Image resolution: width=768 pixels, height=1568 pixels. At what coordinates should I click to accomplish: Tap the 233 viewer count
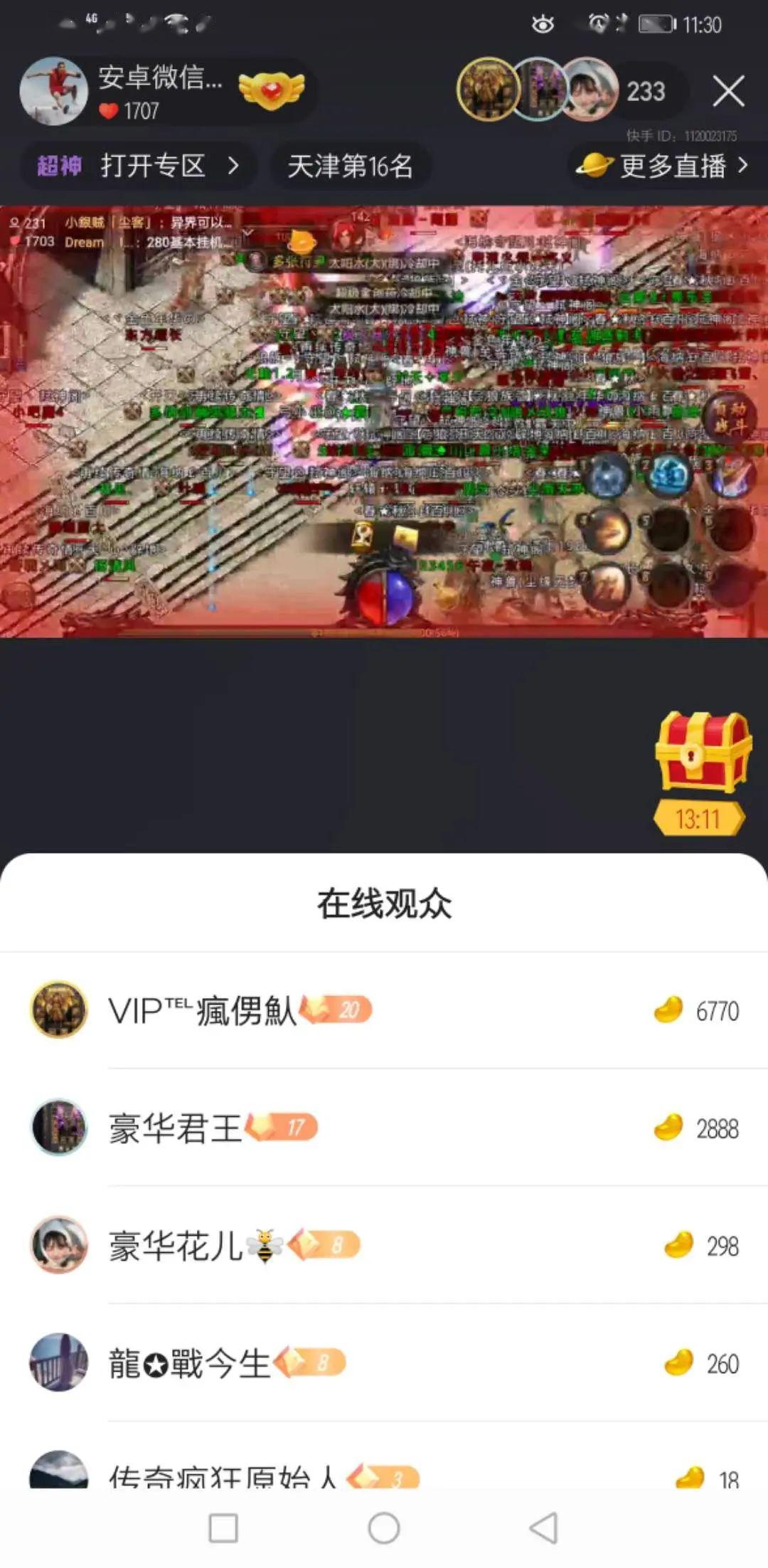click(x=646, y=91)
